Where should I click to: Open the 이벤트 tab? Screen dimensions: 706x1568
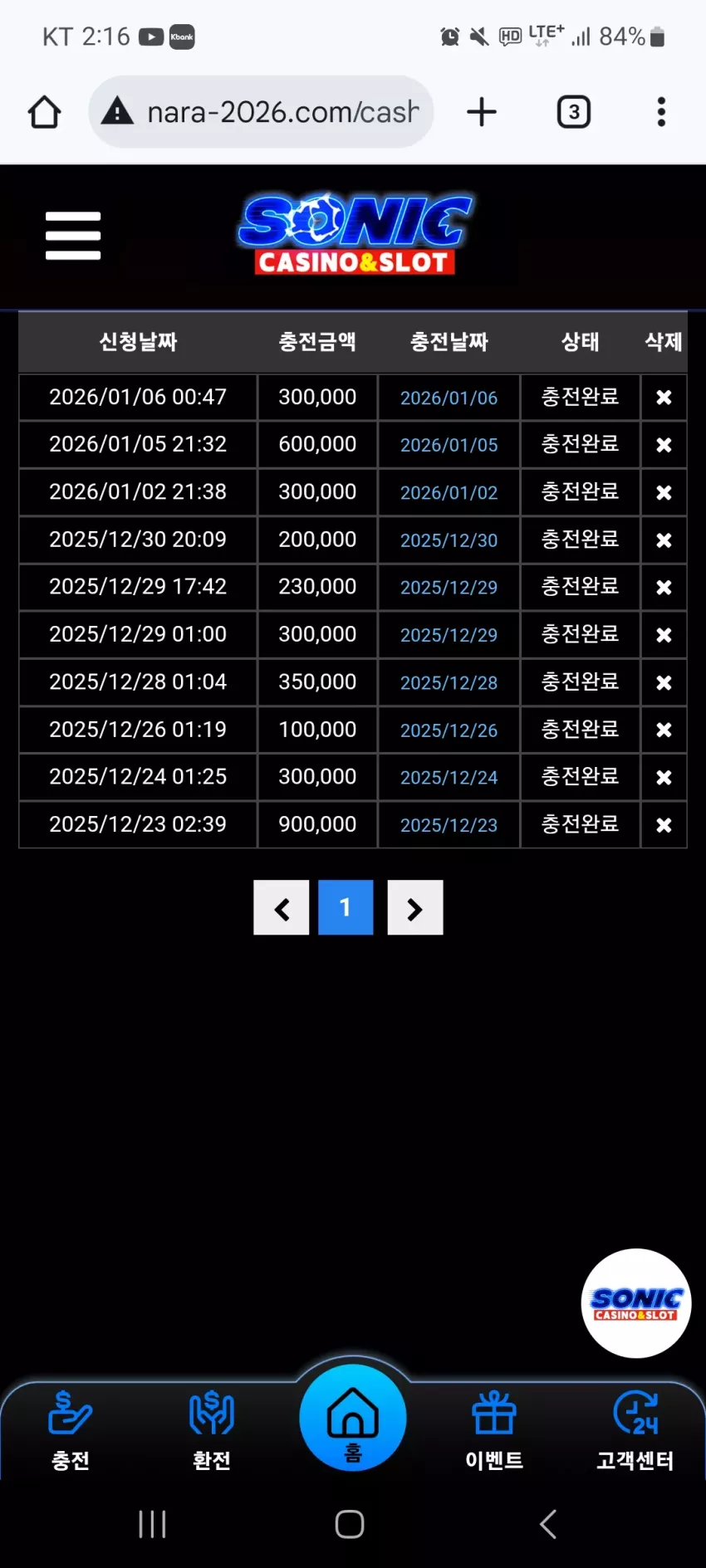click(x=494, y=1431)
